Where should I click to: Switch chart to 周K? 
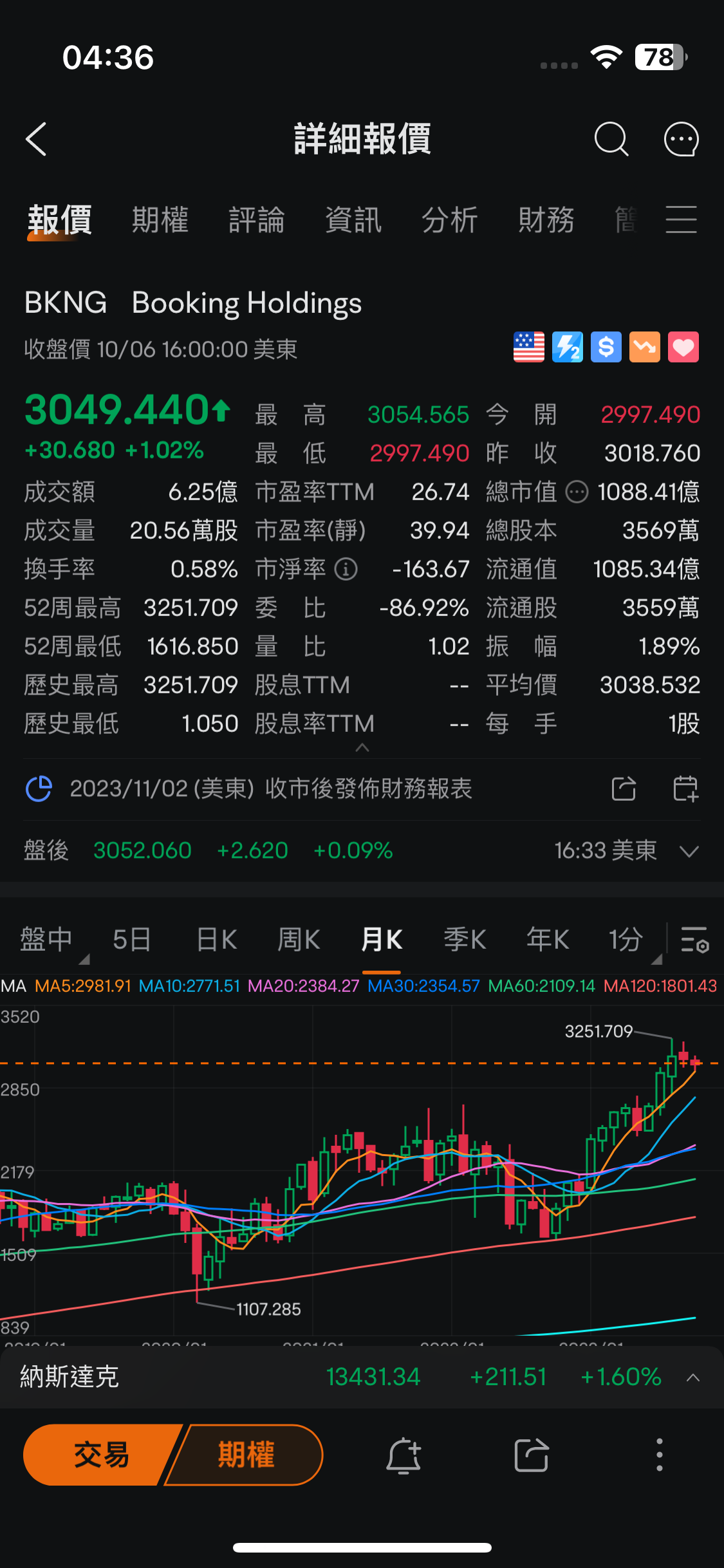299,940
